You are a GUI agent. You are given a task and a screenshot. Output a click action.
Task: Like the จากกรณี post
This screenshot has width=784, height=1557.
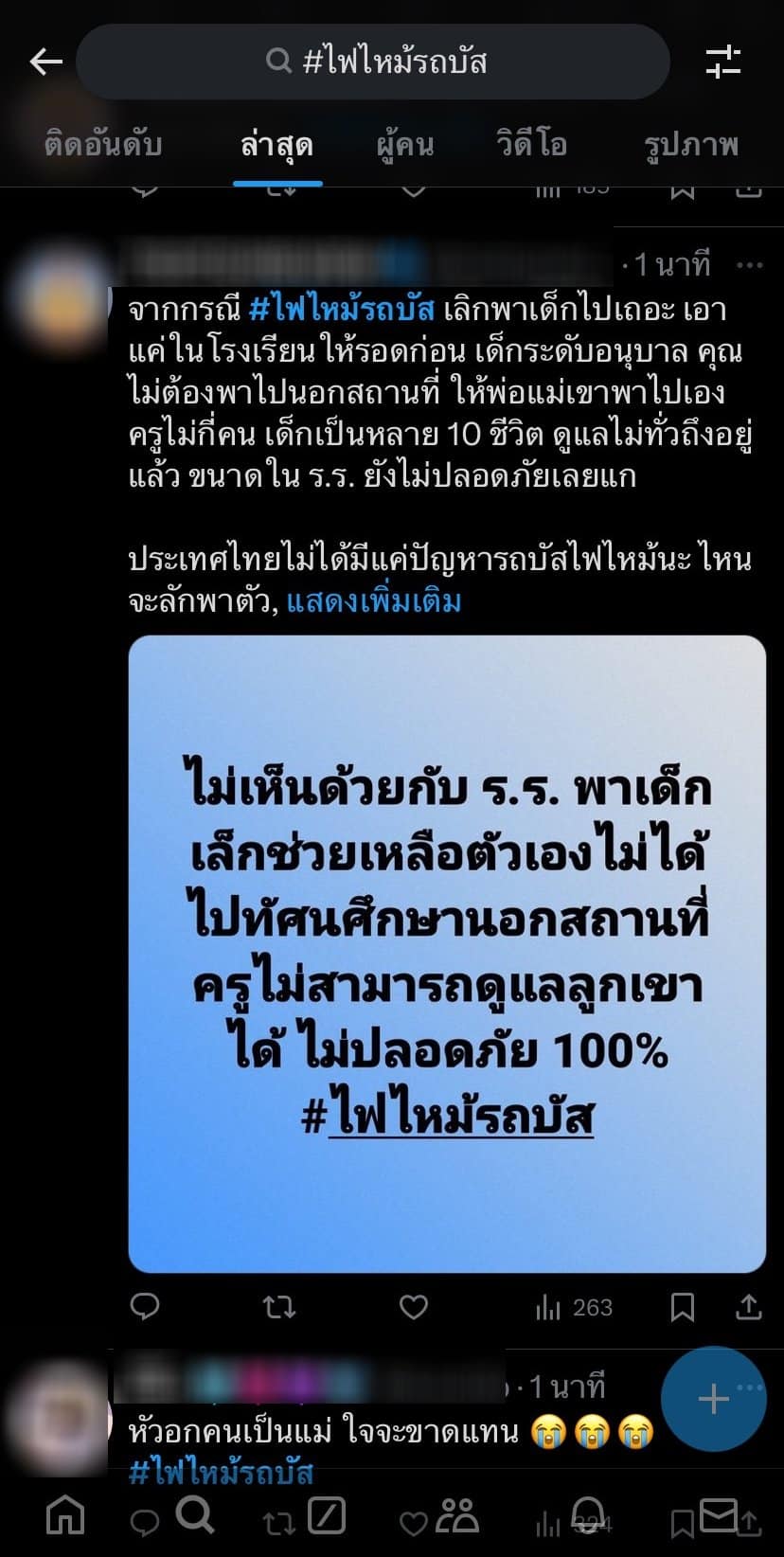(413, 1307)
